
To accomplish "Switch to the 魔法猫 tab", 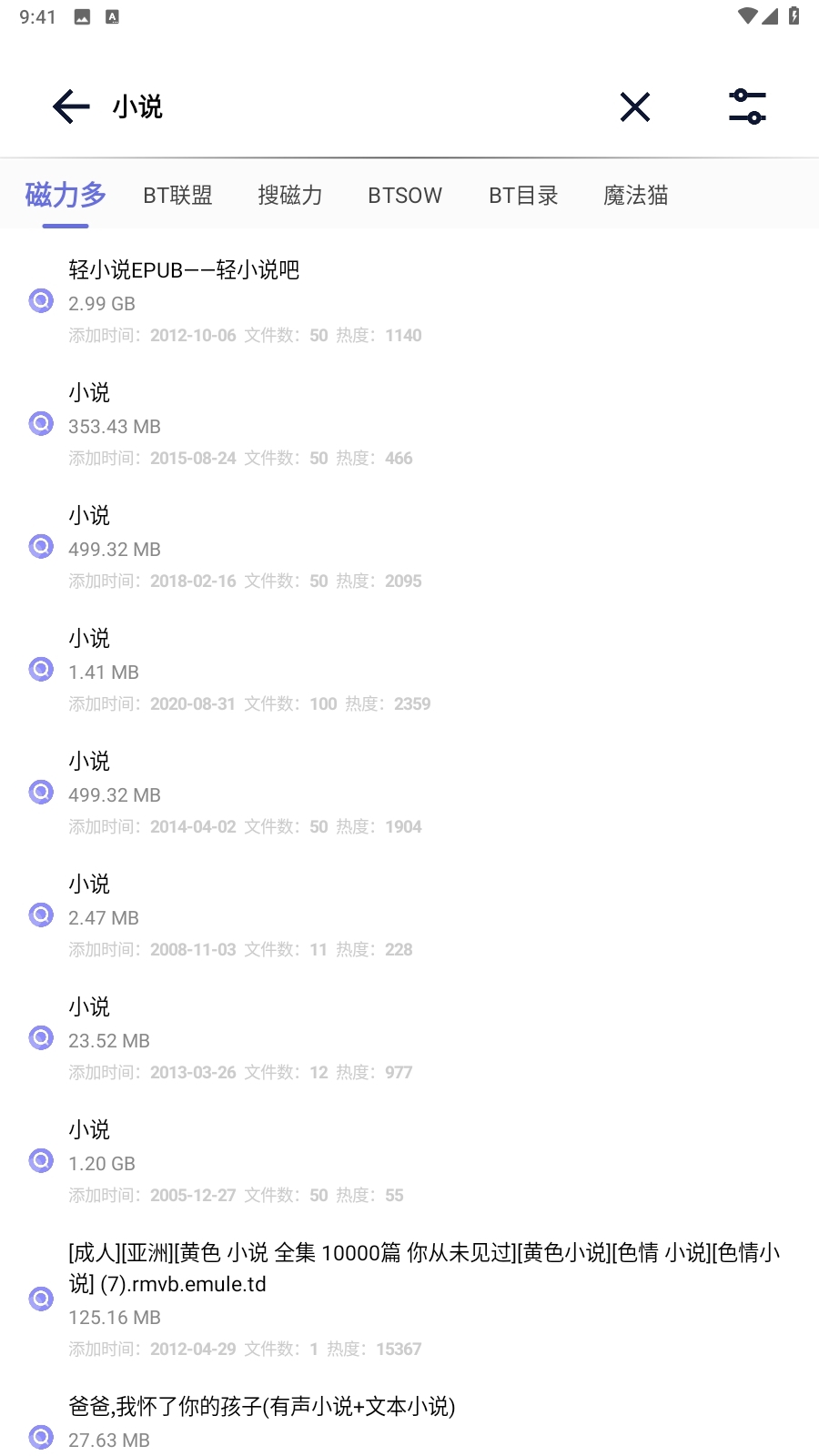I will pos(636,196).
